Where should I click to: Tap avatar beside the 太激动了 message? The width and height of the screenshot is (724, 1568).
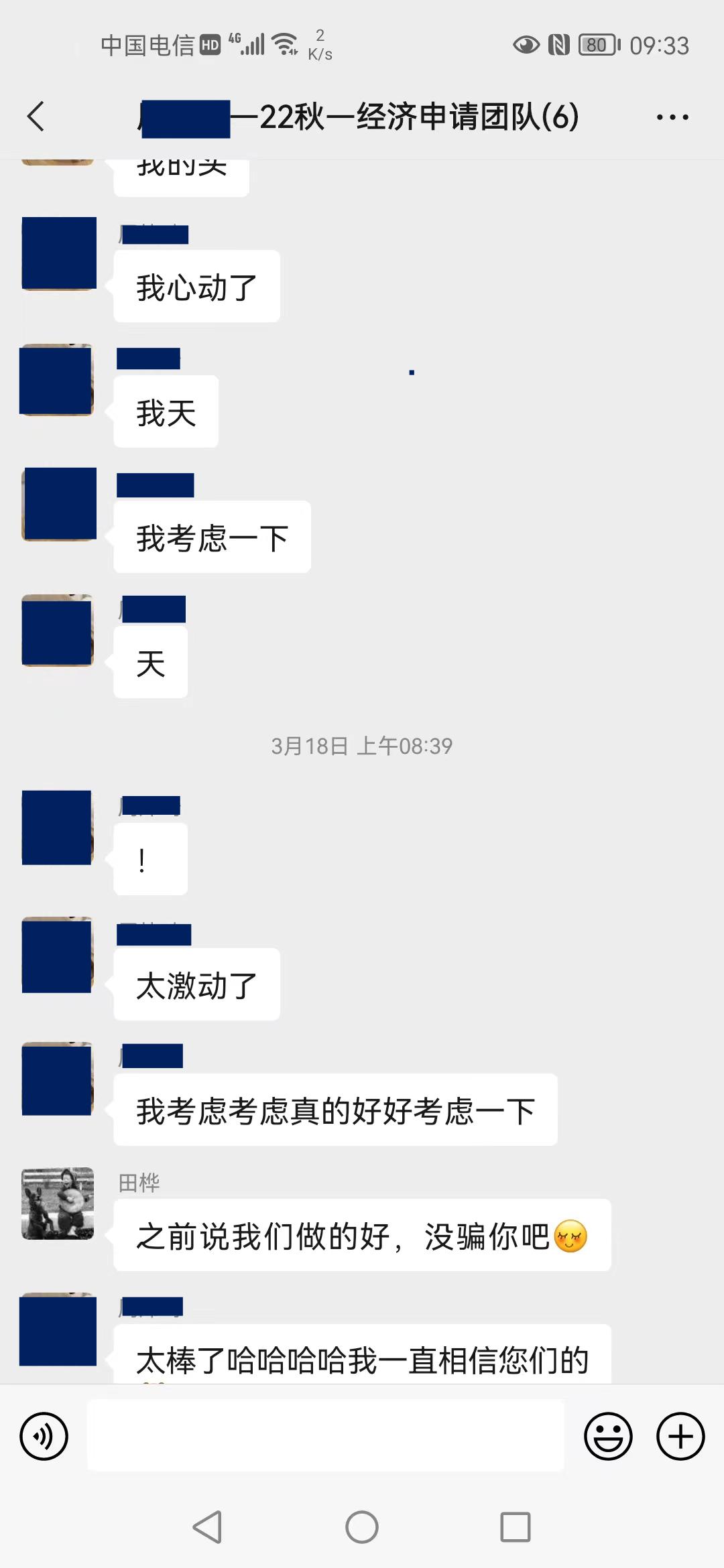58,956
